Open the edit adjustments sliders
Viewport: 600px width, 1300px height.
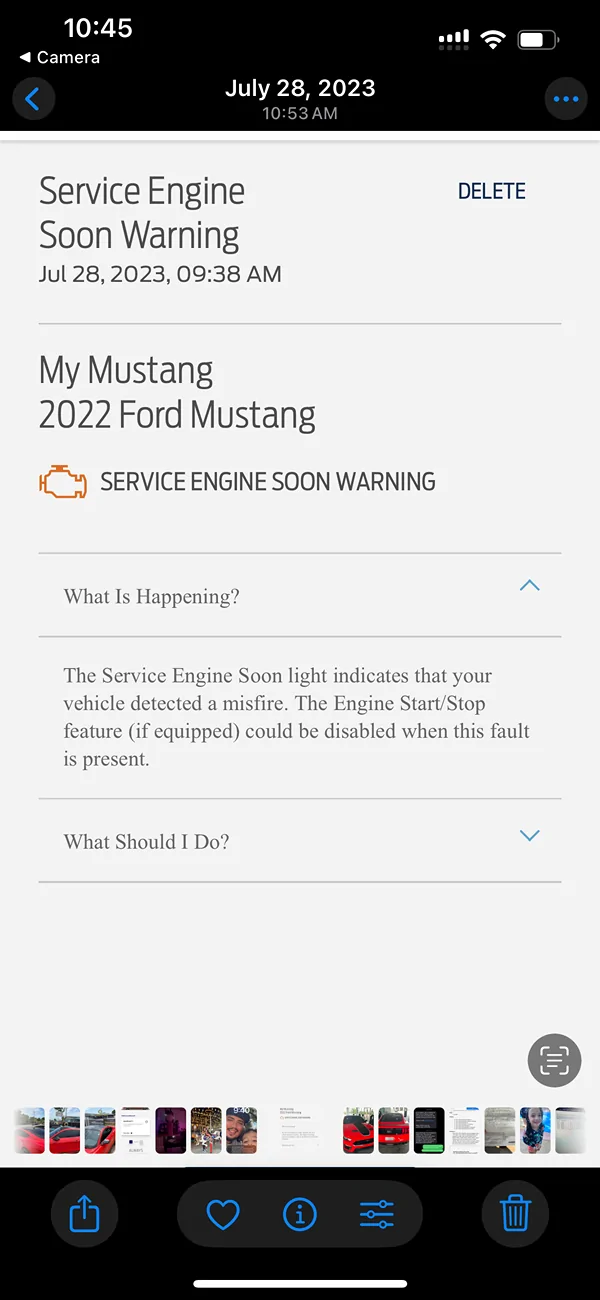(377, 1215)
